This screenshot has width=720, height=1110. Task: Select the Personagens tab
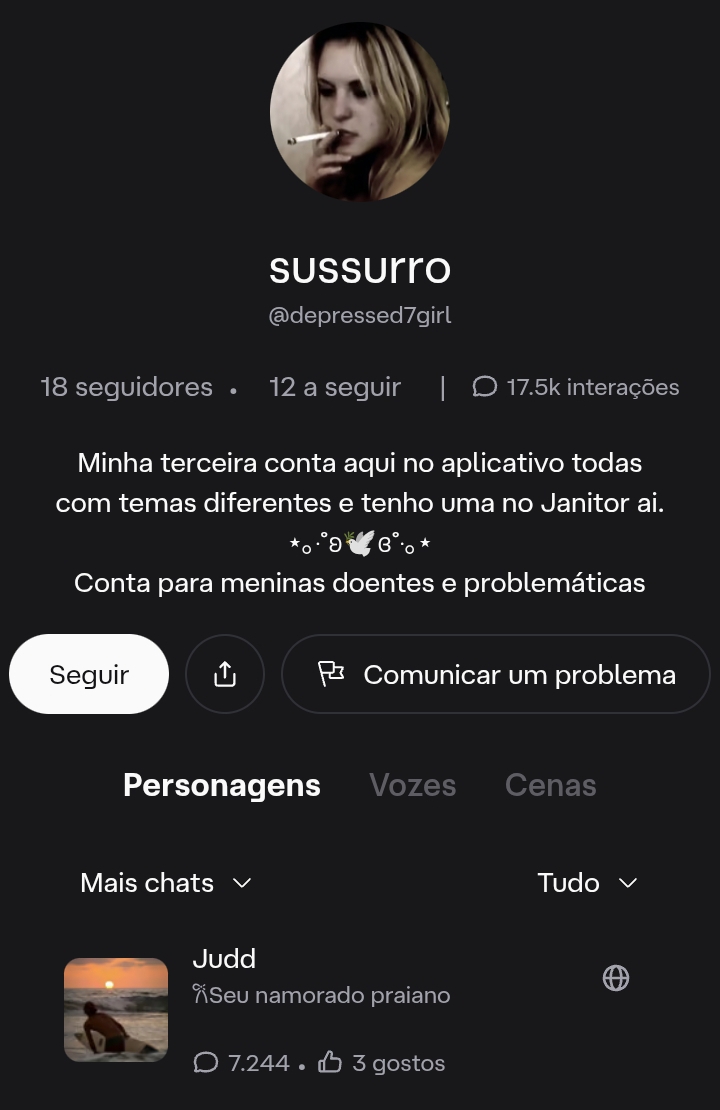pyautogui.click(x=221, y=786)
